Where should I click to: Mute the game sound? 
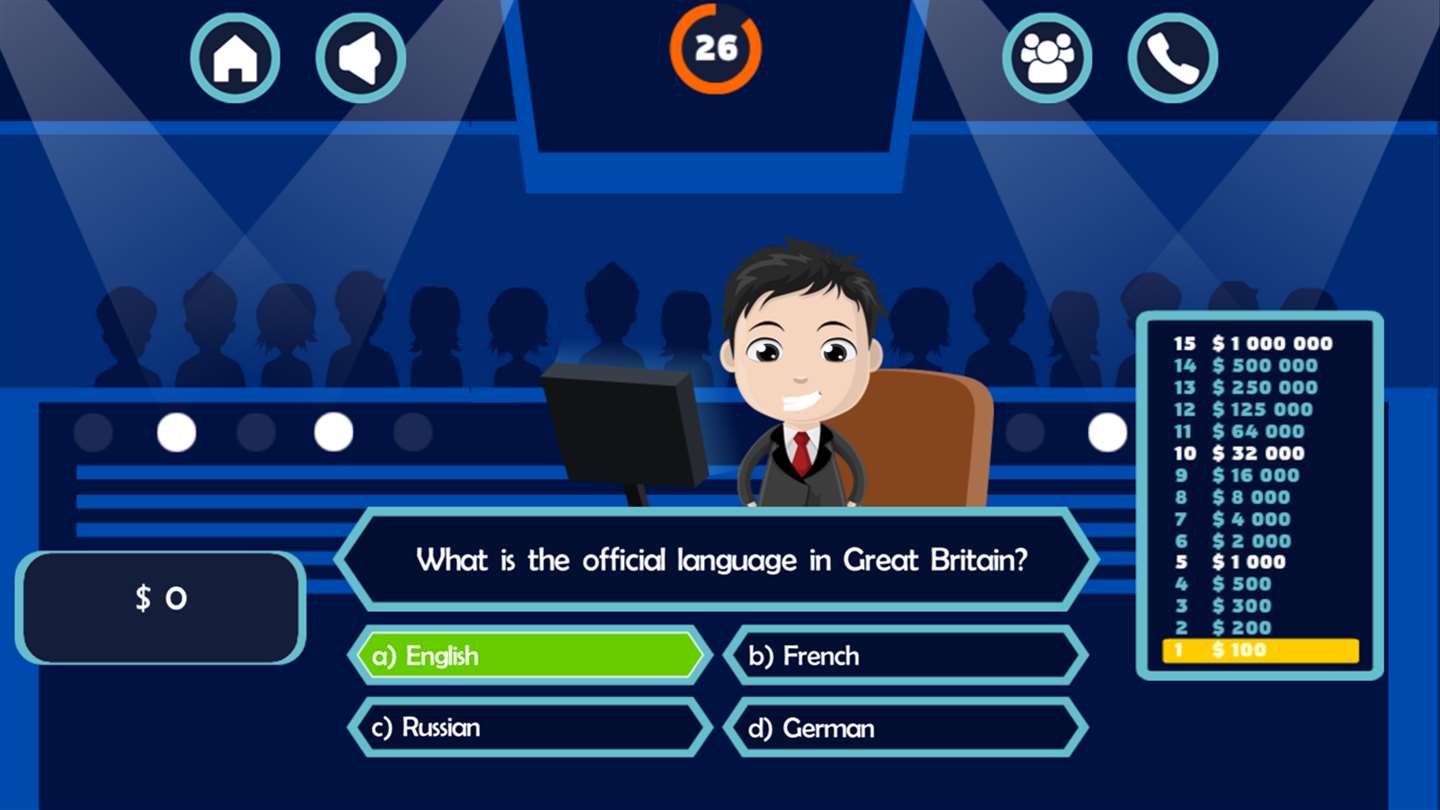click(360, 58)
